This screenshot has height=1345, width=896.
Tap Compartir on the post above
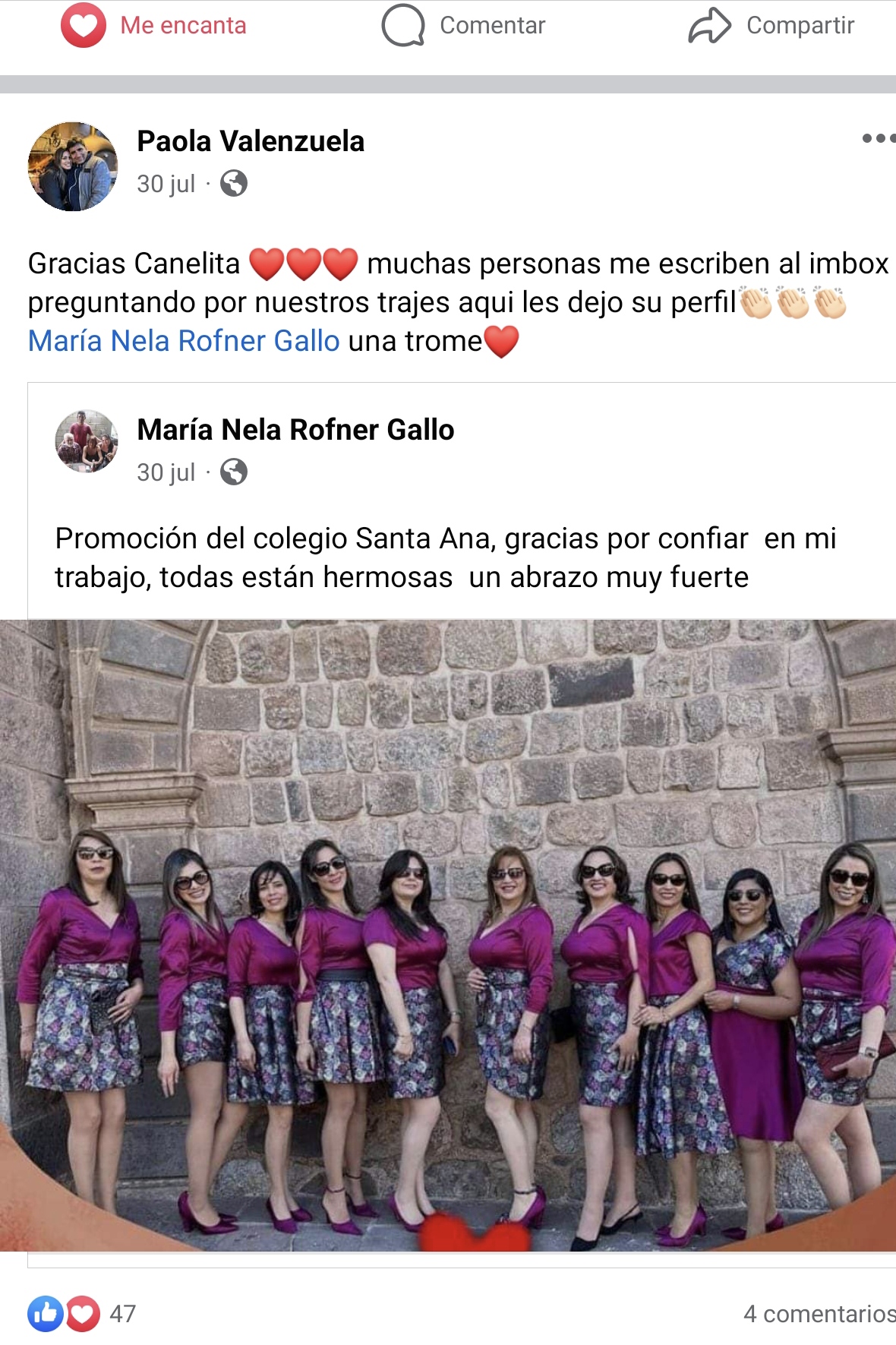[x=771, y=26]
